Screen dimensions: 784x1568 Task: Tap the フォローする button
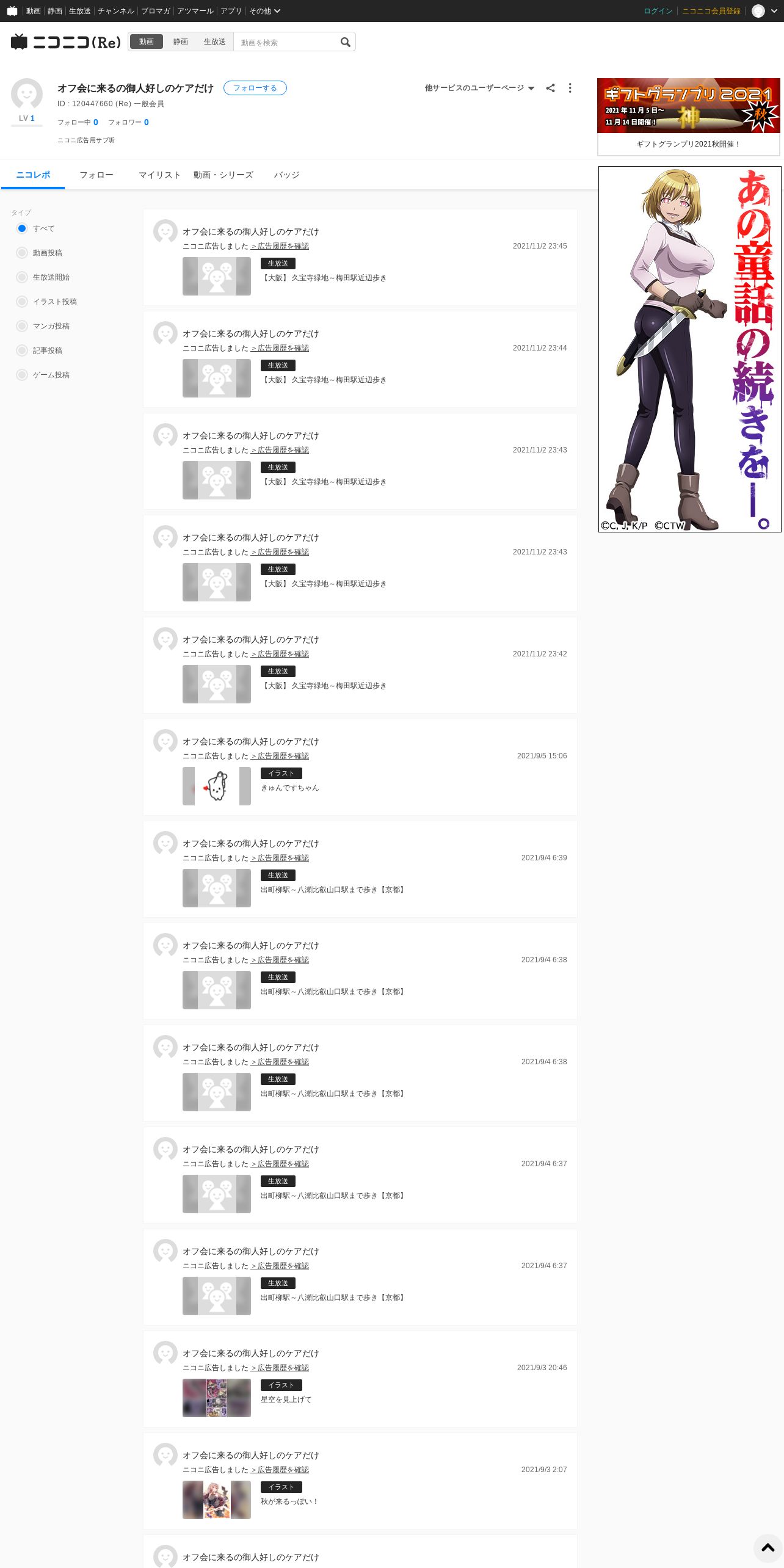[x=255, y=88]
